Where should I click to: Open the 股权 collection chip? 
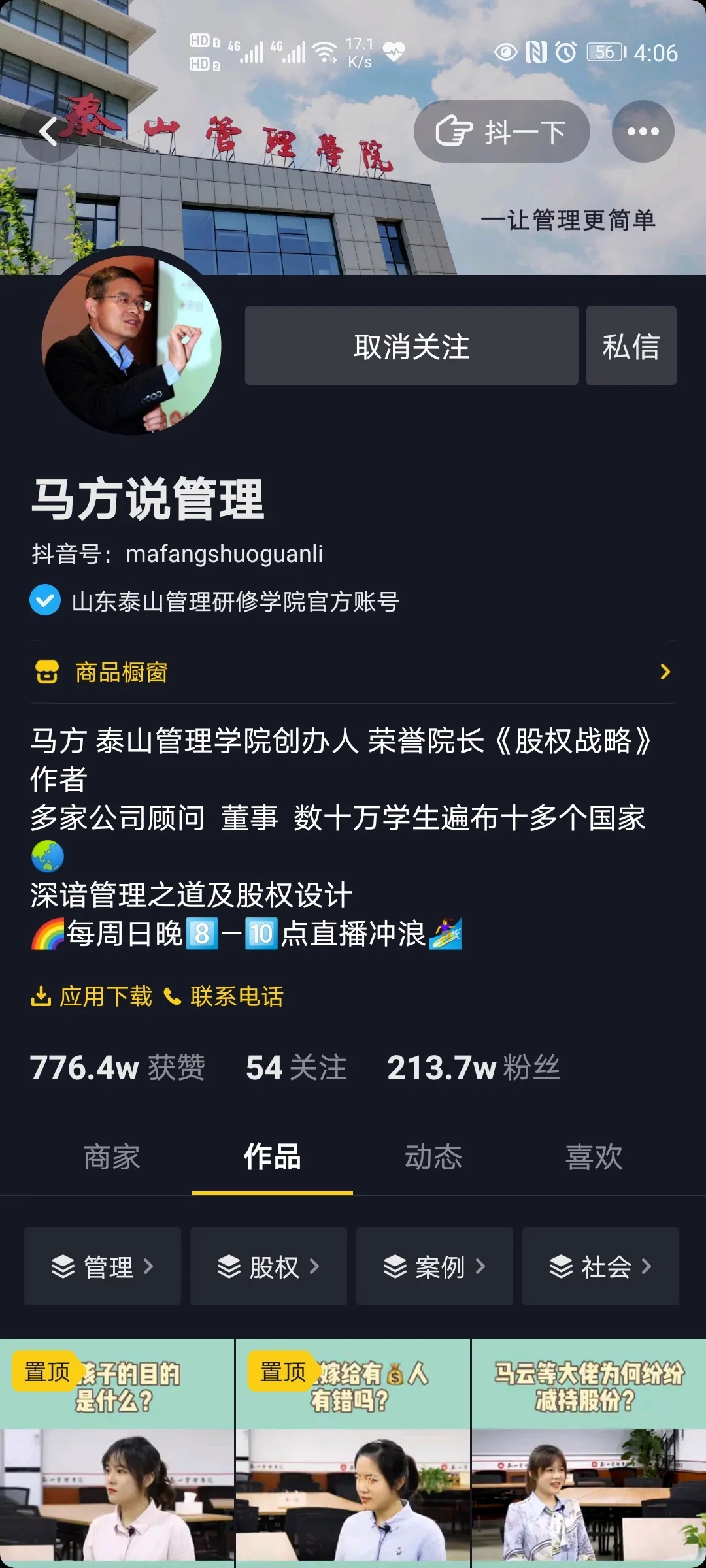(269, 1266)
